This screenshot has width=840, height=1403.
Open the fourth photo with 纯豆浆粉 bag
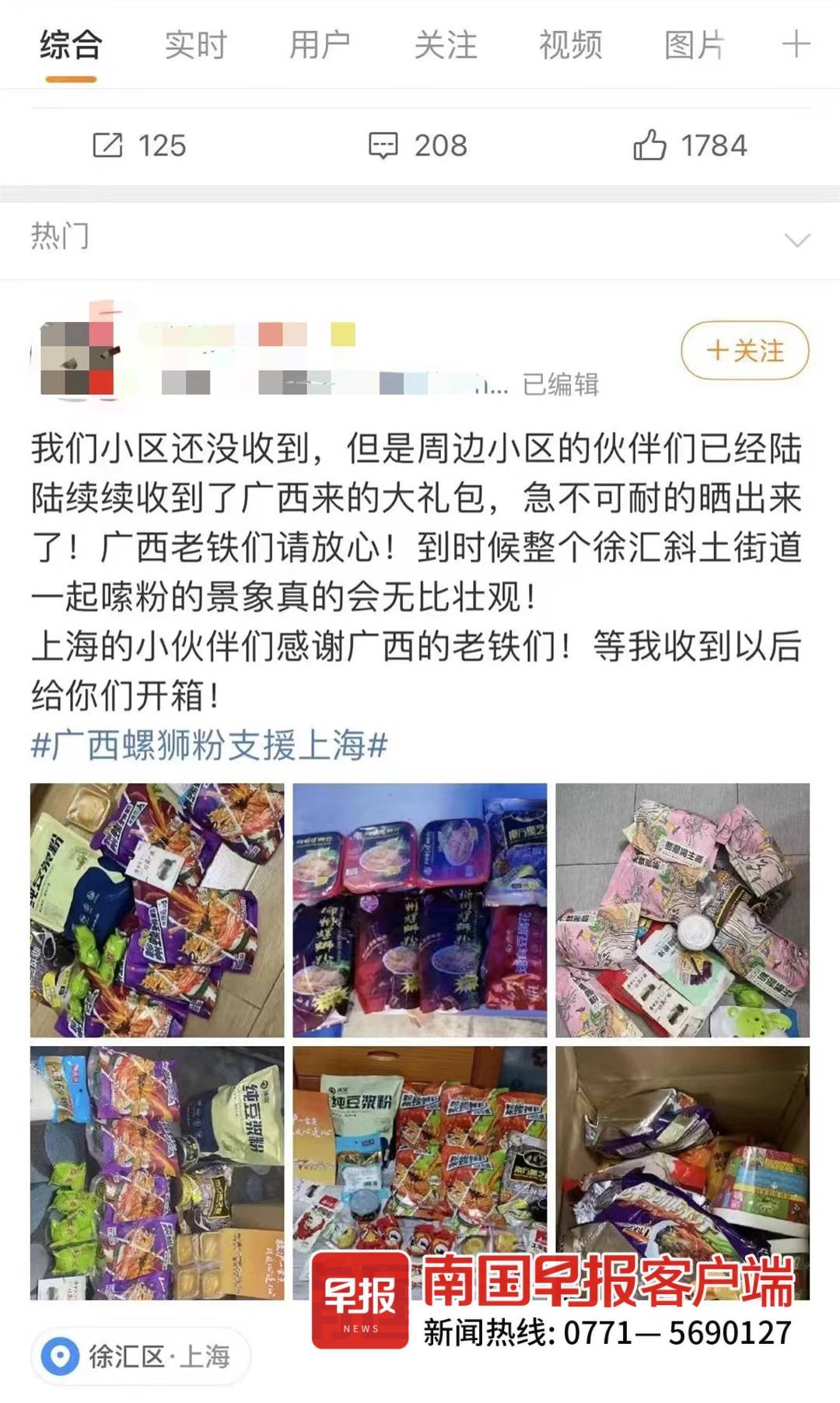click(157, 1173)
